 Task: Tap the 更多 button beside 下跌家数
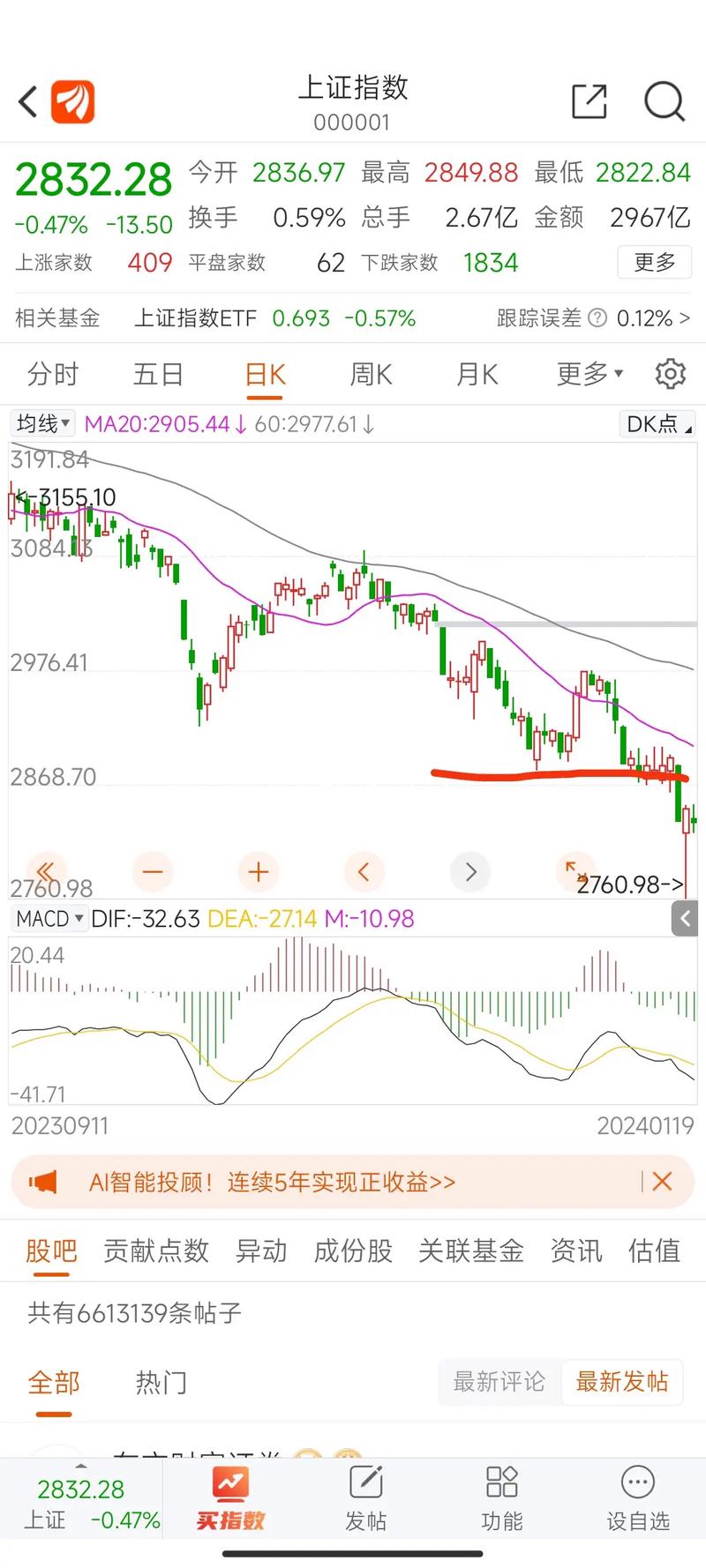coord(654,262)
